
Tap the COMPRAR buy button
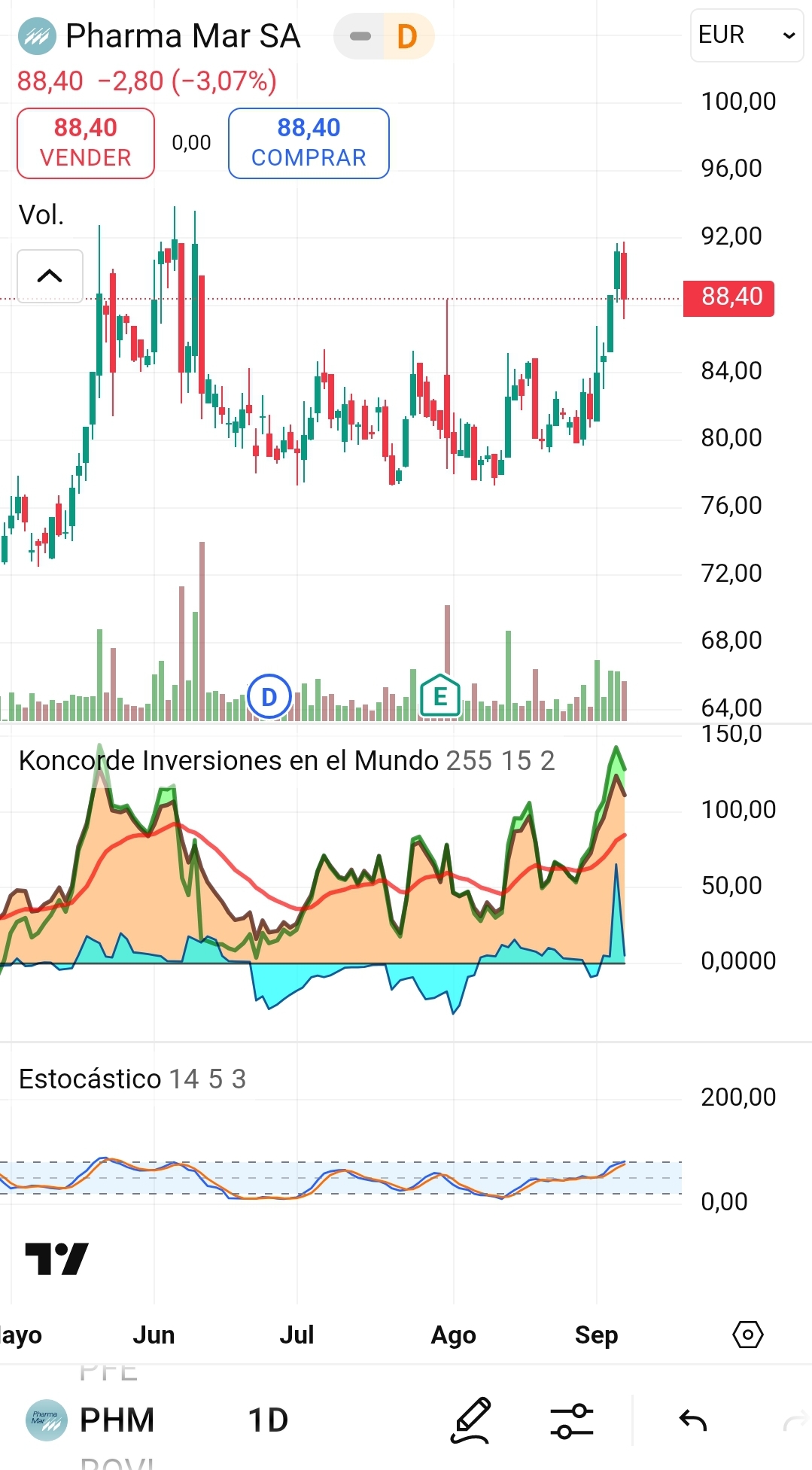pos(309,143)
